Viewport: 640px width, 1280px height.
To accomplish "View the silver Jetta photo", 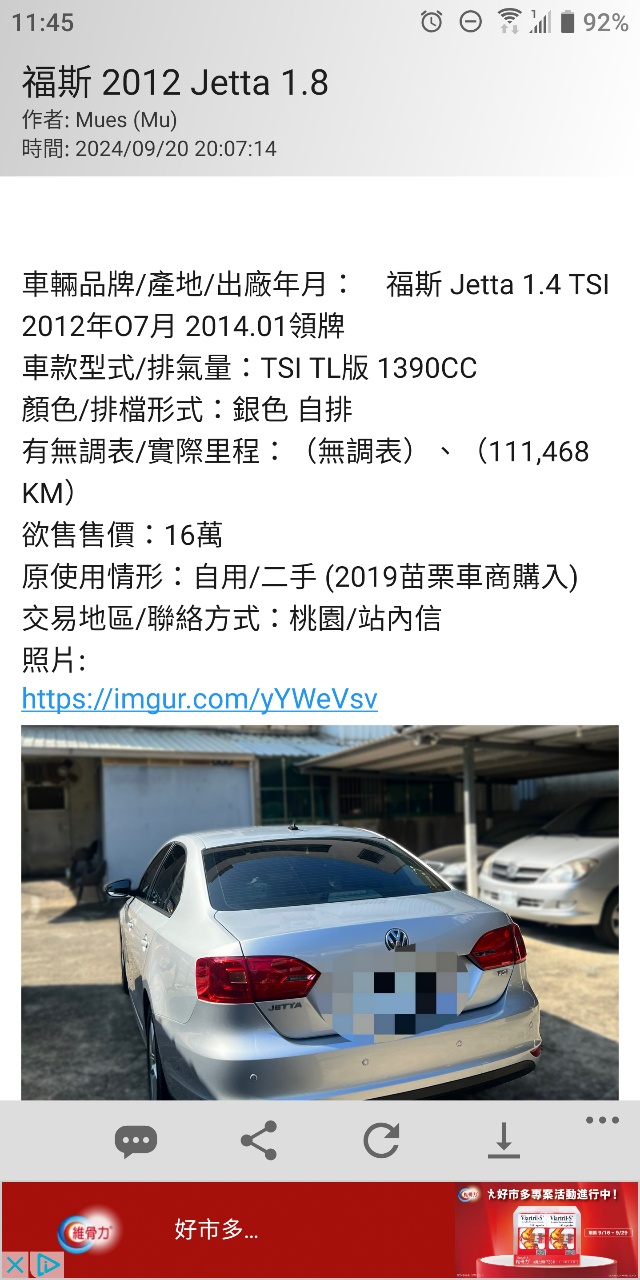I will (320, 912).
